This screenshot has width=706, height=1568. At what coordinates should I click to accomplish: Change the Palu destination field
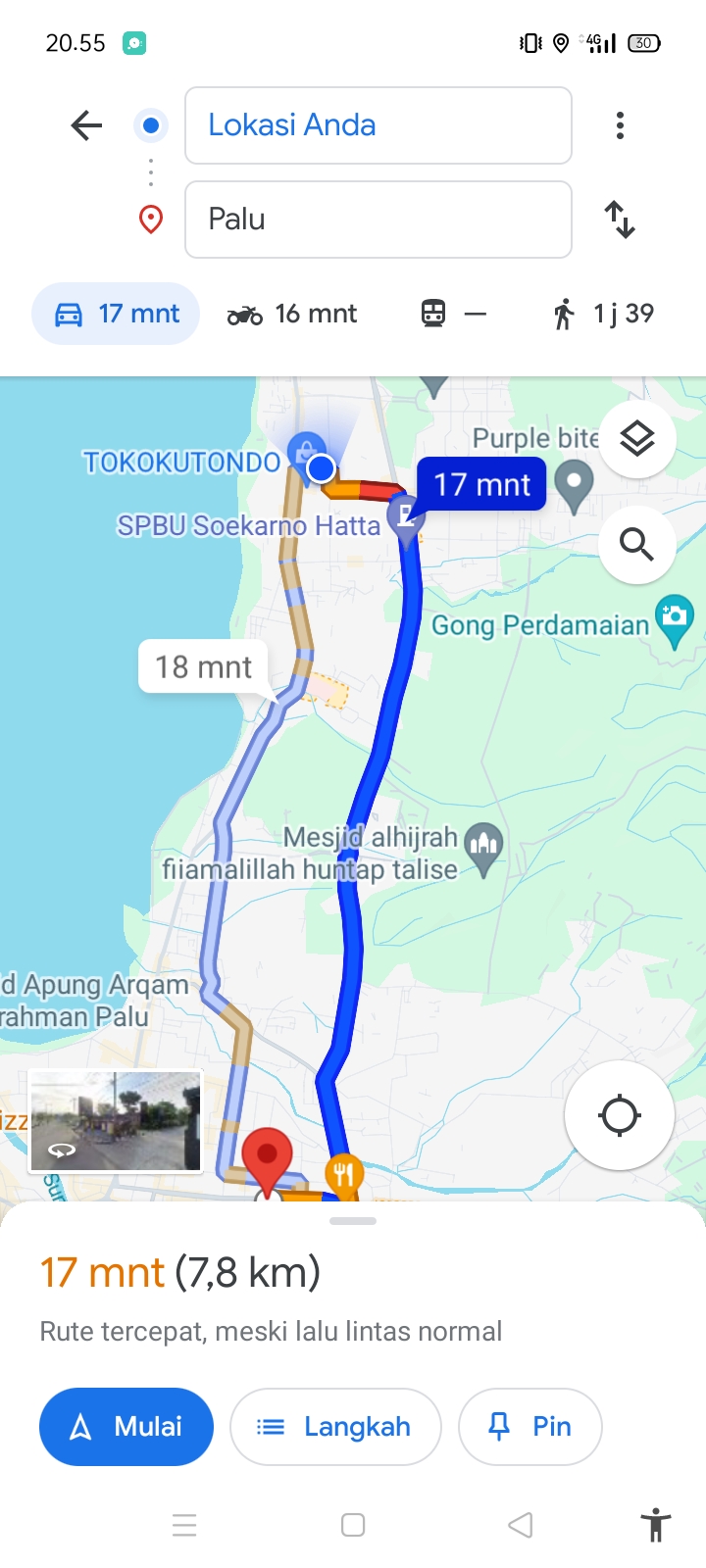(x=378, y=220)
